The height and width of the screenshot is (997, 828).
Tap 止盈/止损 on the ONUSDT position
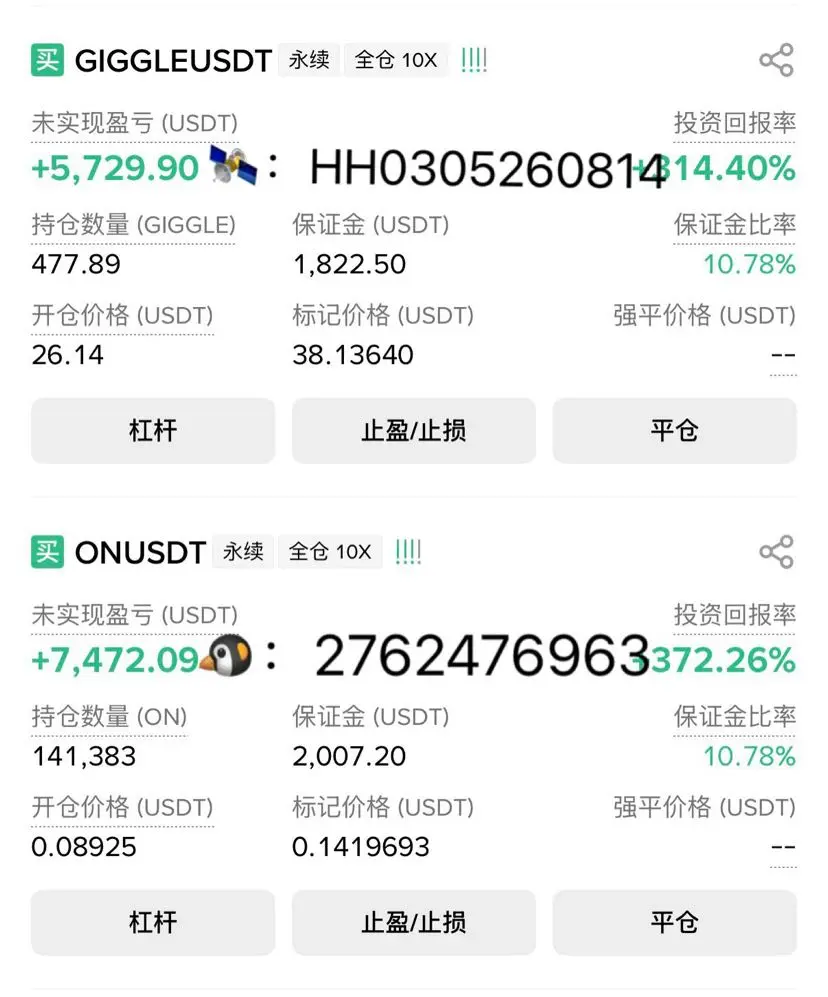pyautogui.click(x=413, y=922)
